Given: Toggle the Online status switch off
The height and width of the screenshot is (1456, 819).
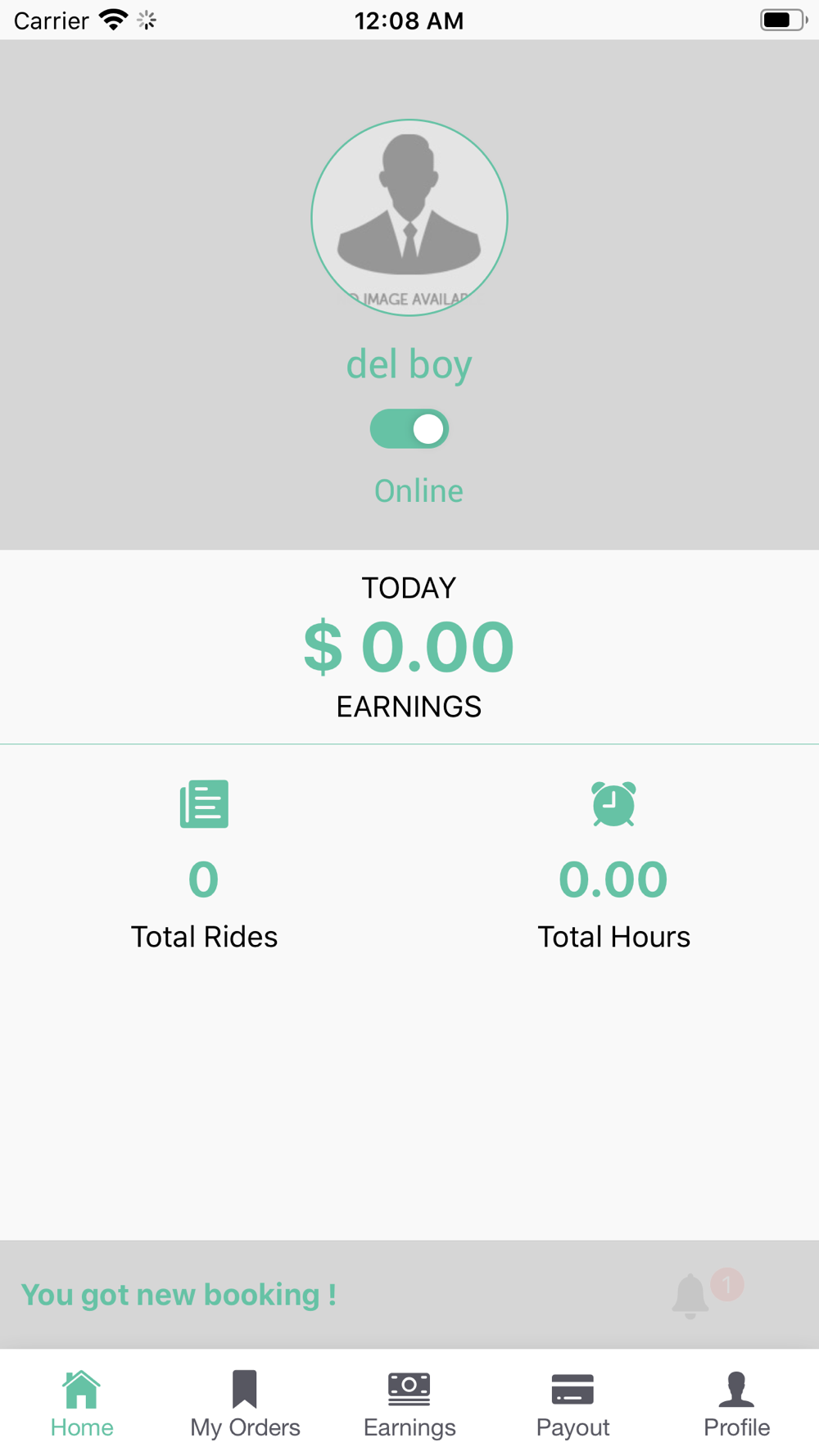Looking at the screenshot, I should pyautogui.click(x=409, y=429).
